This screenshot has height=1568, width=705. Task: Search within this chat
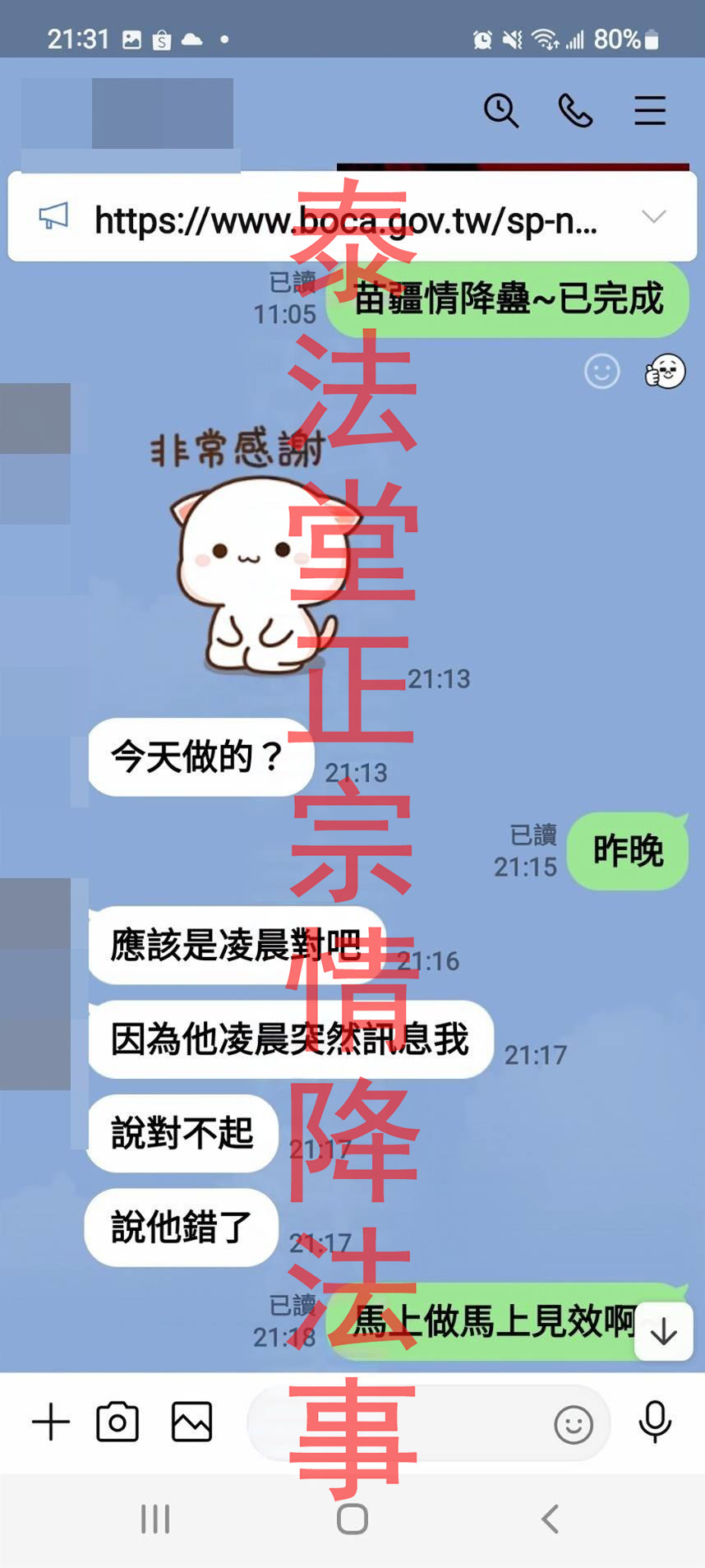click(x=500, y=110)
